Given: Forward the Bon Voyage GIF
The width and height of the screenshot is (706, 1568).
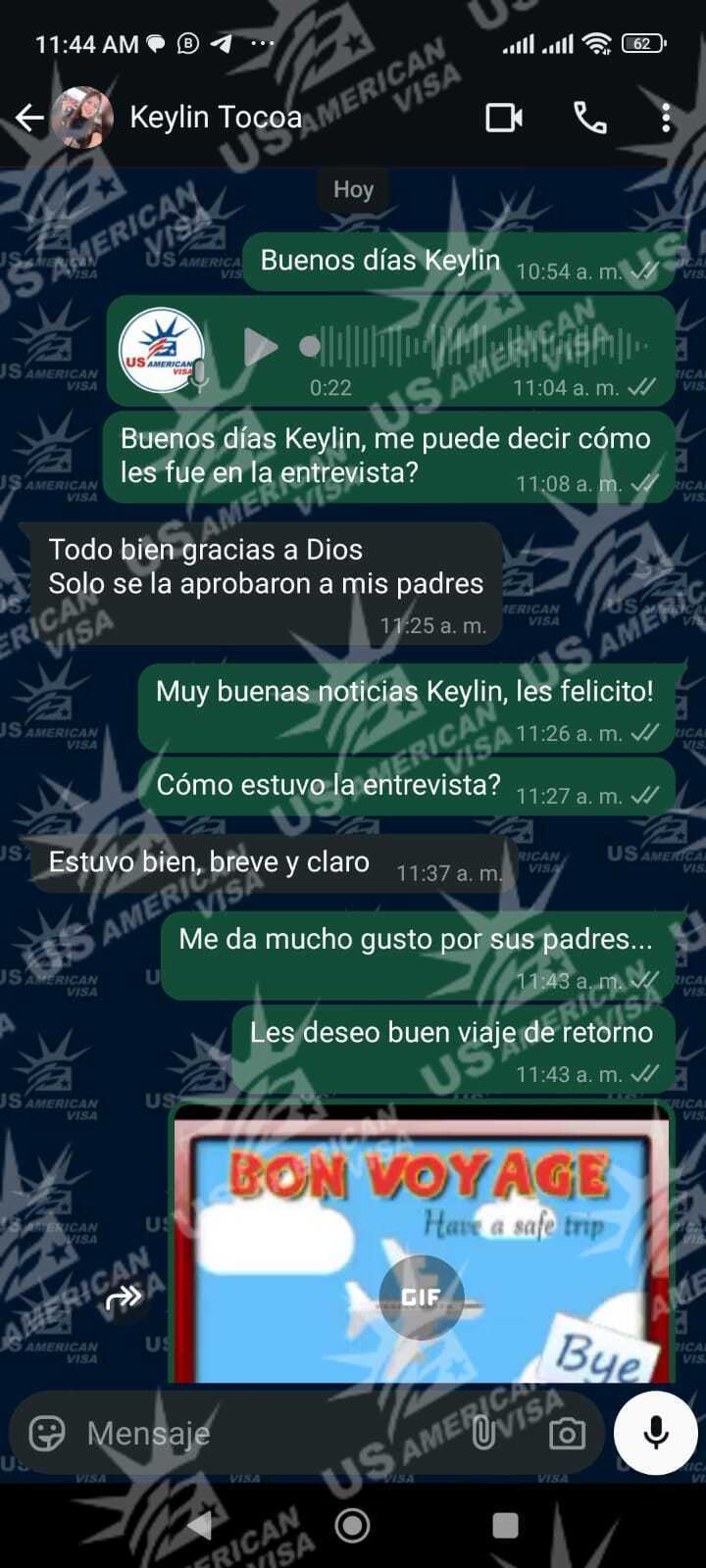Looking at the screenshot, I should click(125, 1298).
